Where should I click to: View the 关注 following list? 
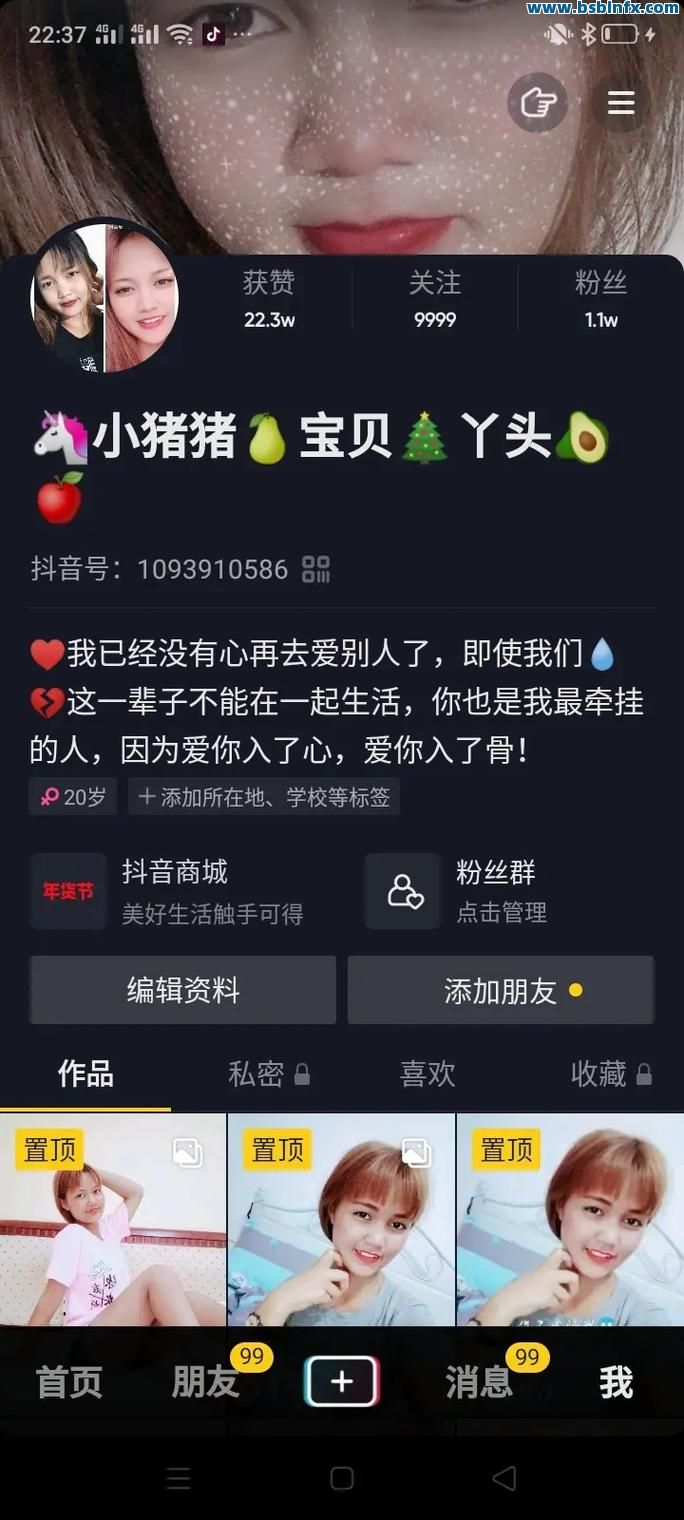coord(435,300)
